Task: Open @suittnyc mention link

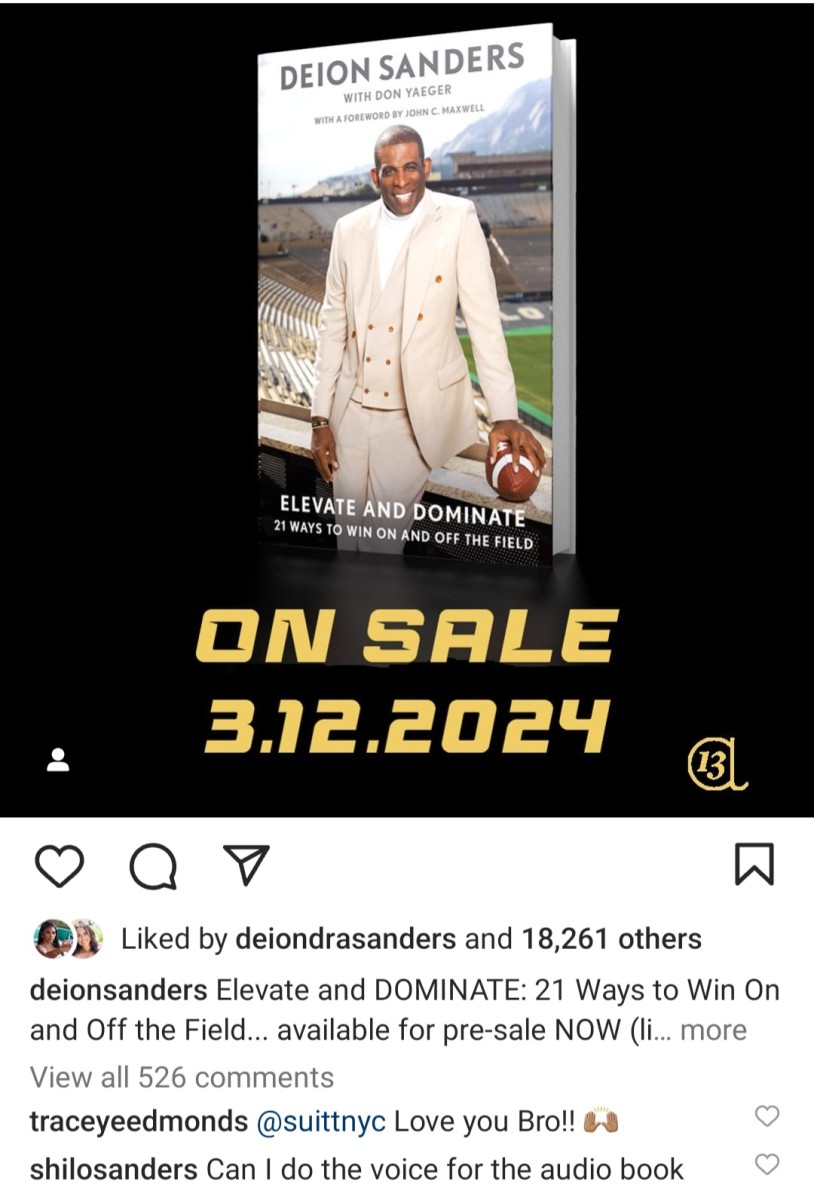Action: pyautogui.click(x=321, y=1122)
